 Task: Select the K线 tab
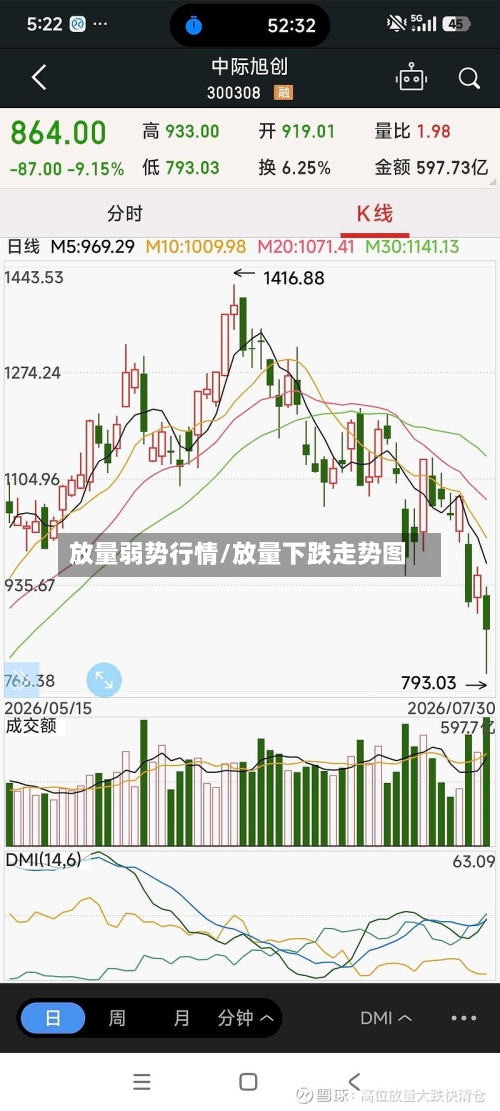point(374,213)
